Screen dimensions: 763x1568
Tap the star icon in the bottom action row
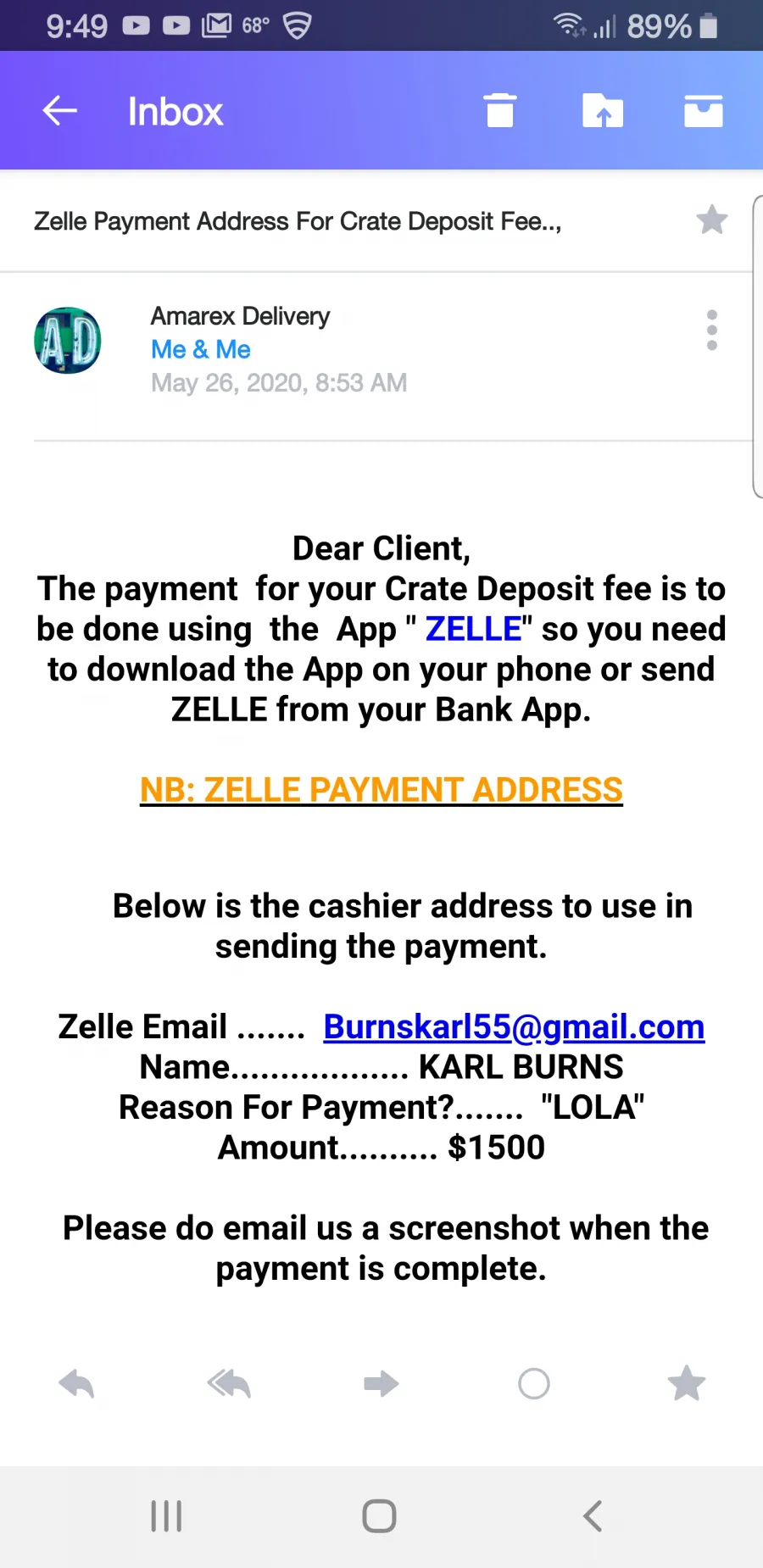687,1383
